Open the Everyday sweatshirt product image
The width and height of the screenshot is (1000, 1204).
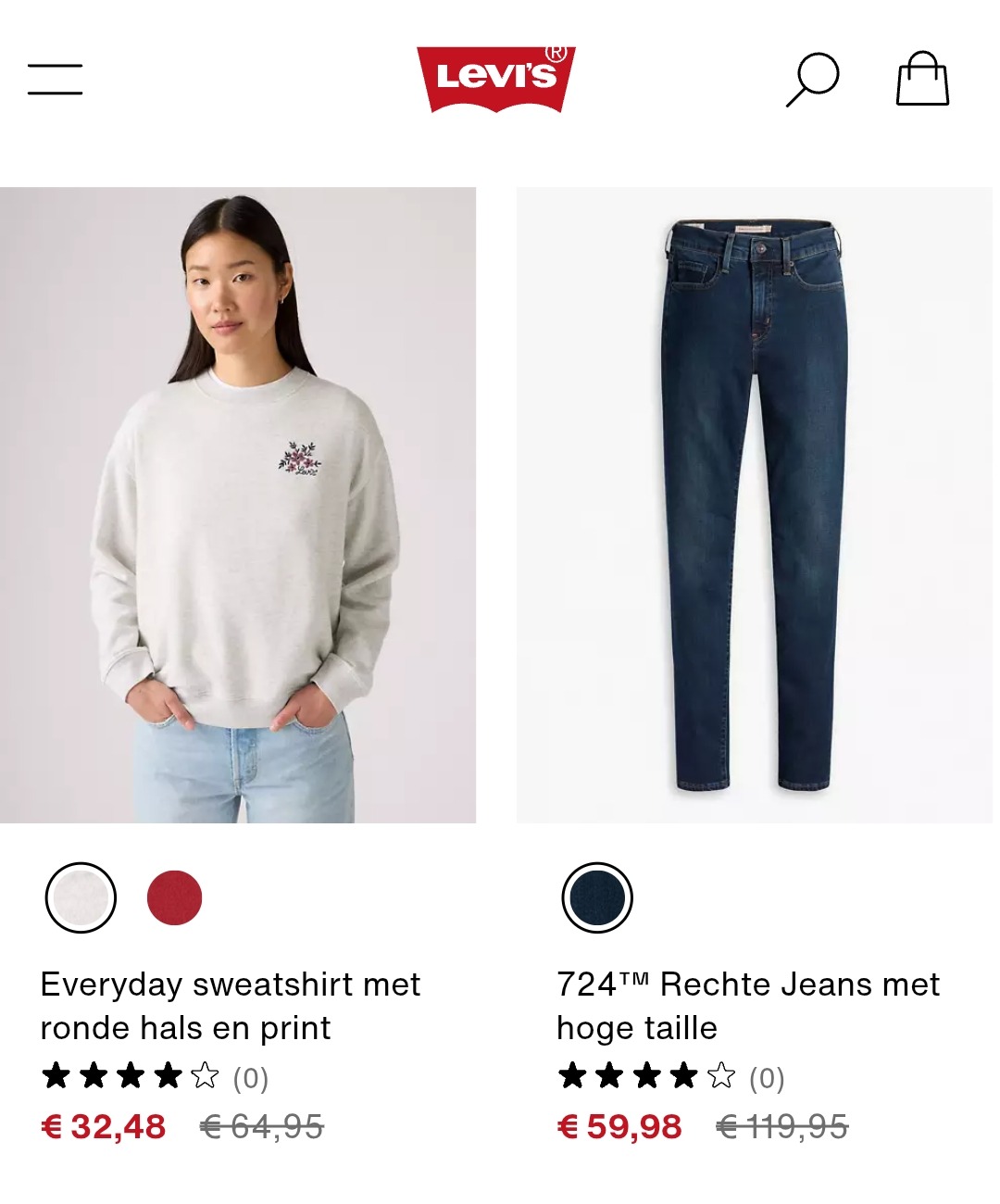pos(238,505)
